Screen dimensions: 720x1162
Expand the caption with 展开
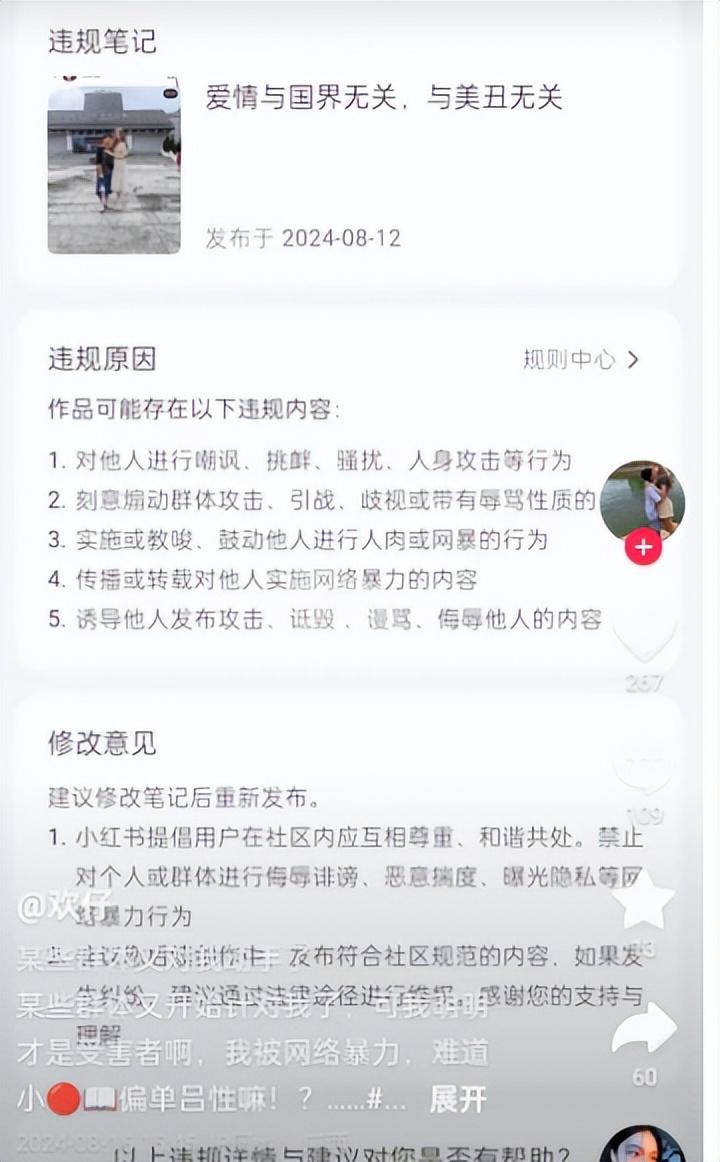[x=458, y=1099]
